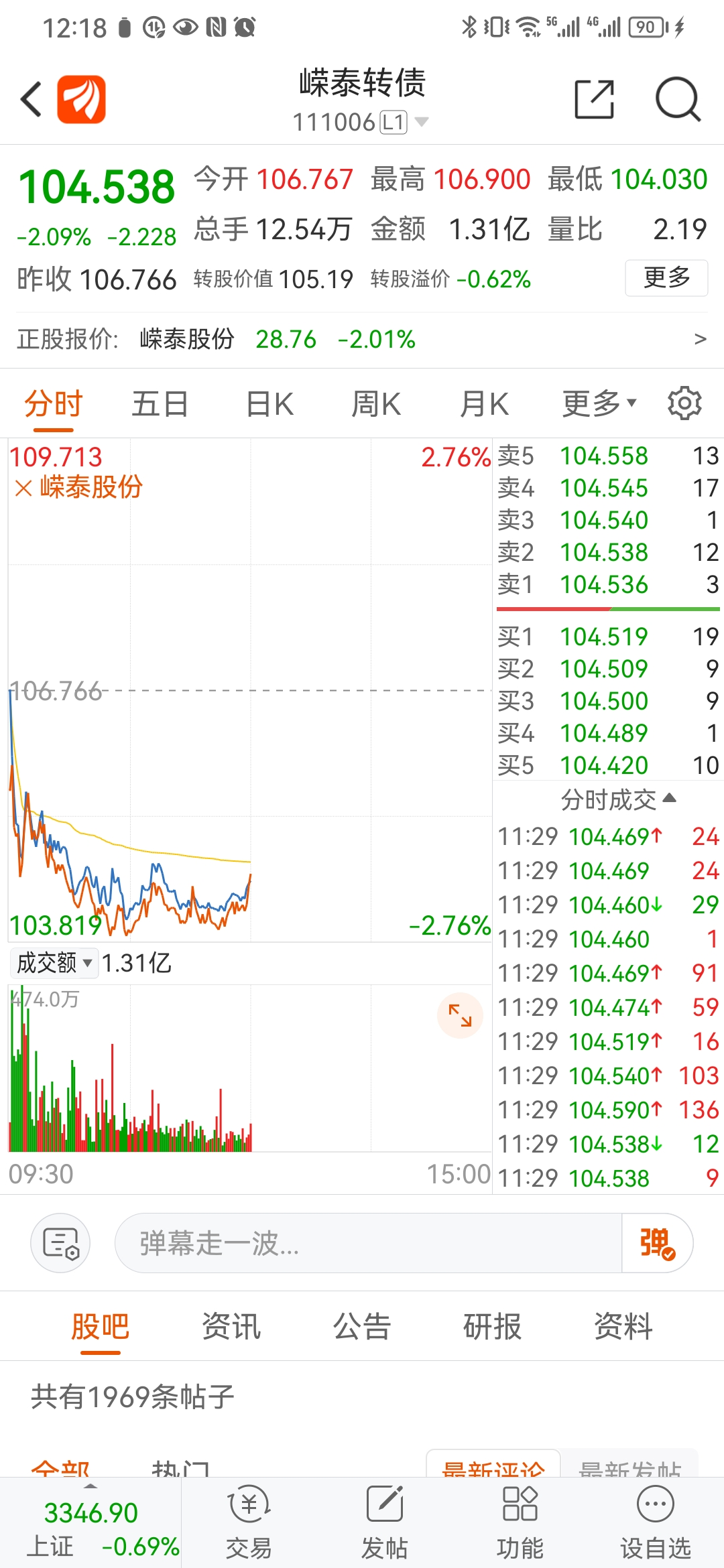Toggle the 弹 bullet comments switch
The width and height of the screenshot is (724, 1568).
tap(657, 1243)
